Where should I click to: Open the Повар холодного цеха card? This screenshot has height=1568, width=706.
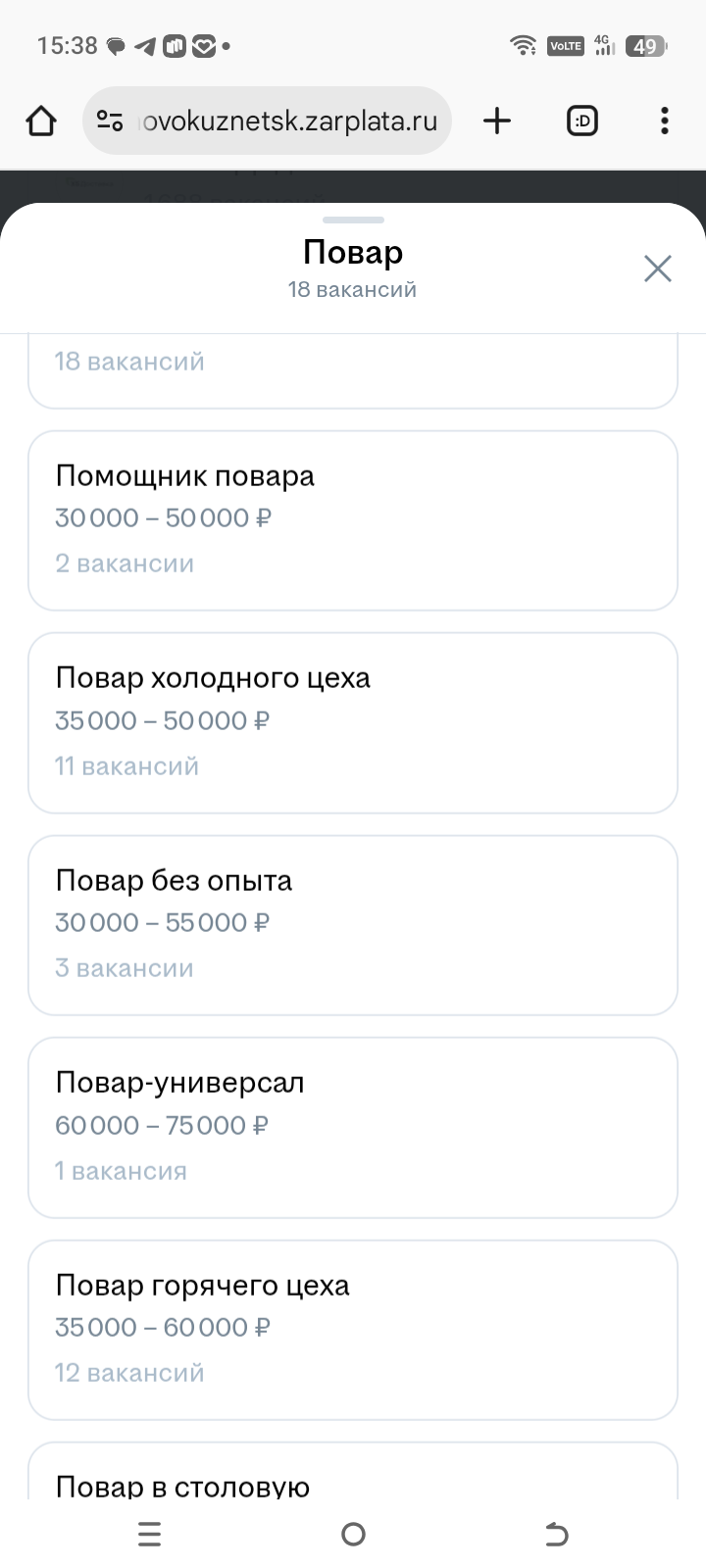click(353, 722)
